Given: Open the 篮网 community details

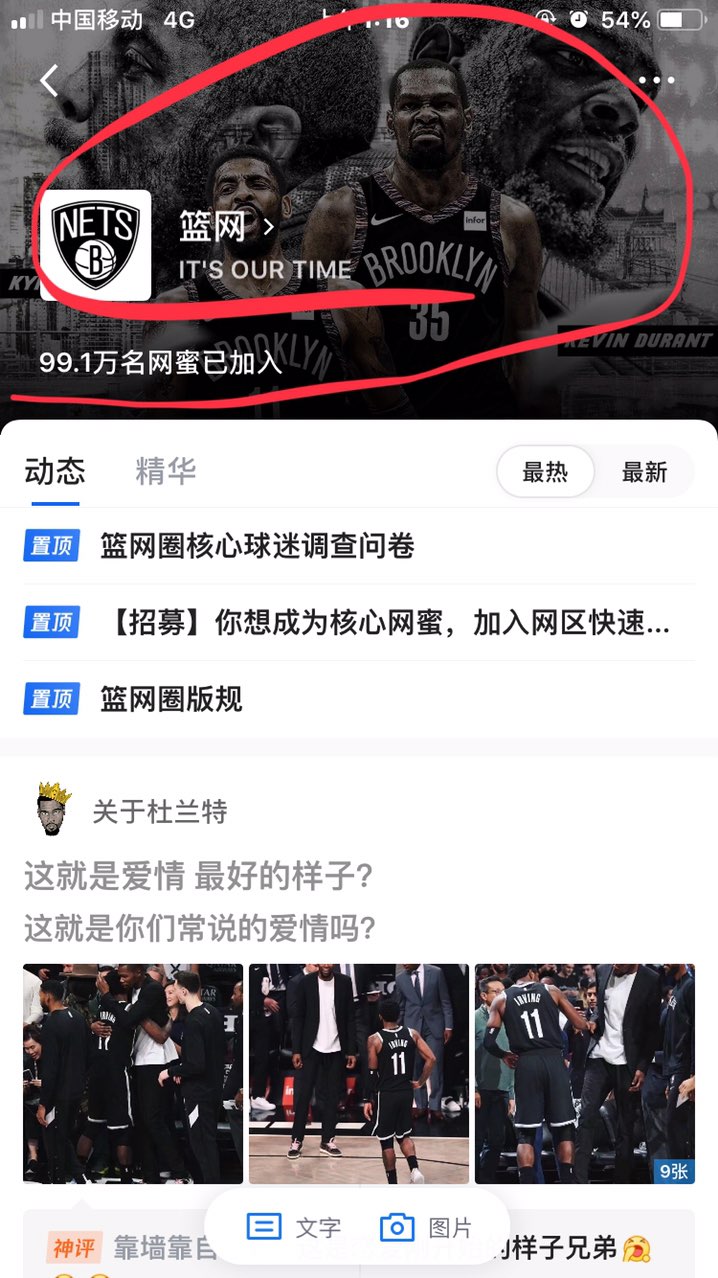Looking at the screenshot, I should [x=226, y=227].
